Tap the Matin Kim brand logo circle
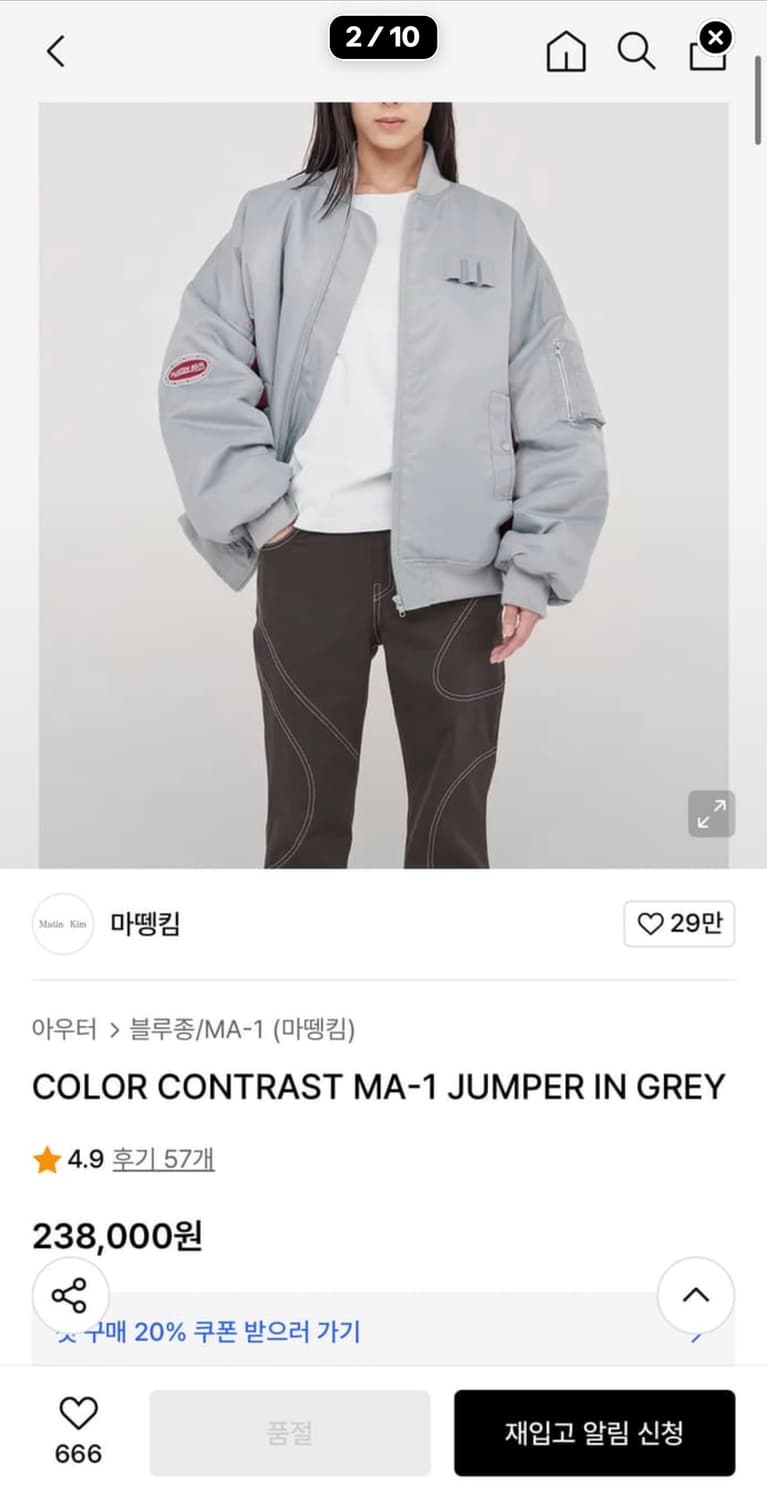 tap(62, 924)
